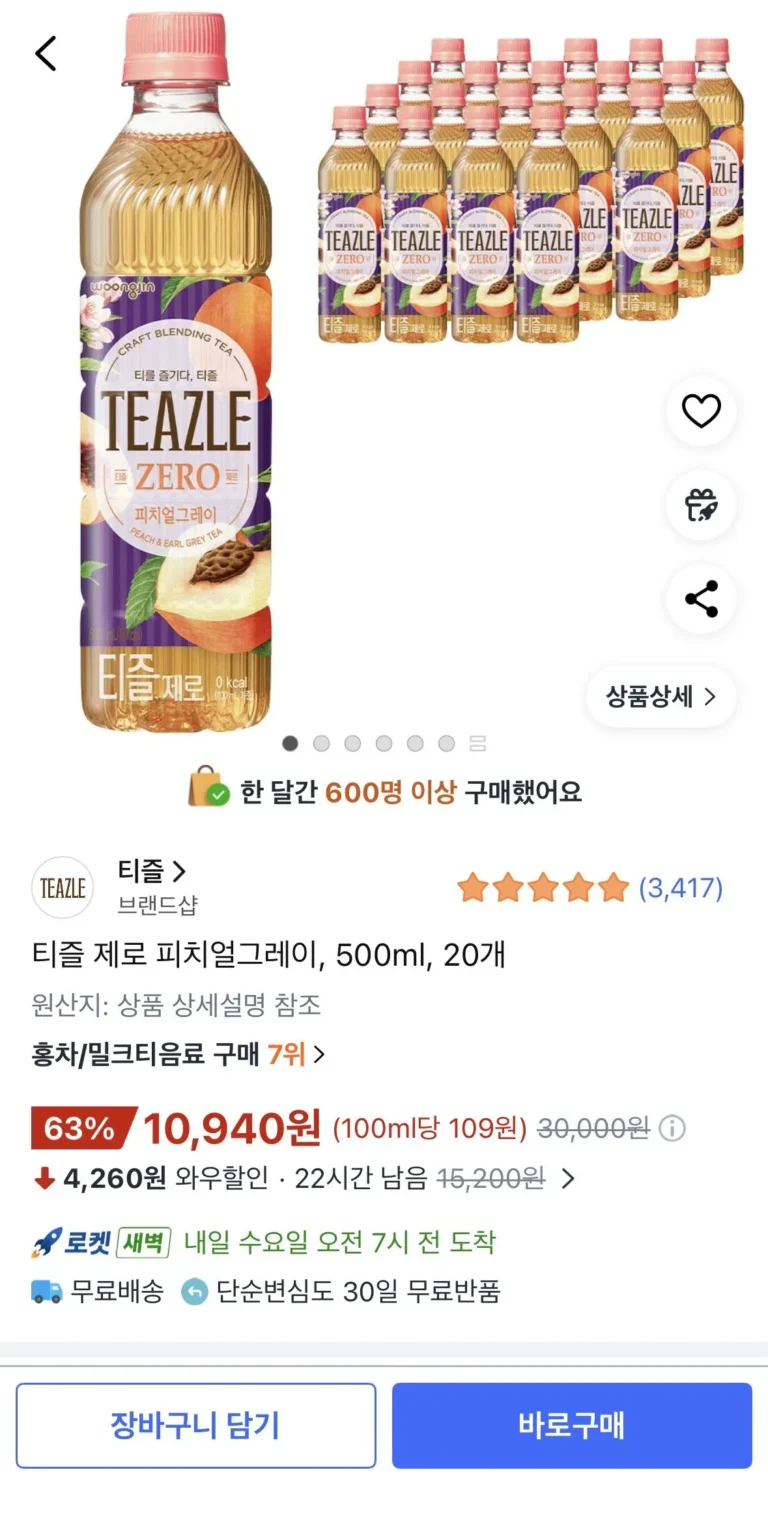Add product to wishlist with heart icon
The height and width of the screenshot is (1515, 768).
[x=701, y=411]
